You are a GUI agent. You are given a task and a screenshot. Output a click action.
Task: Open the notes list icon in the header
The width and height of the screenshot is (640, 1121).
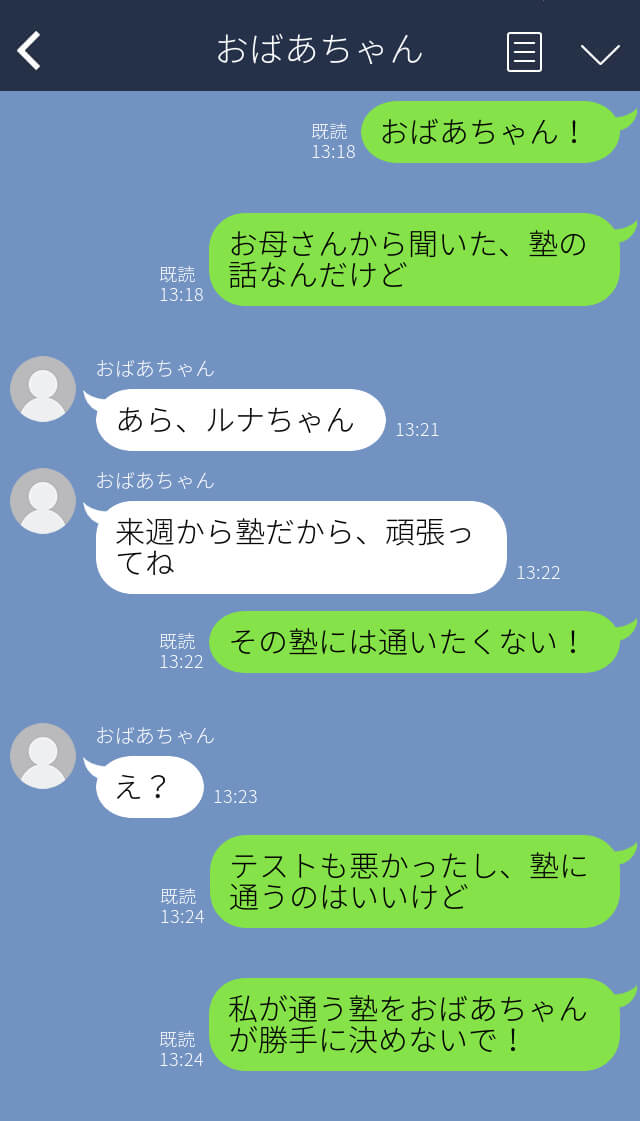pos(524,52)
